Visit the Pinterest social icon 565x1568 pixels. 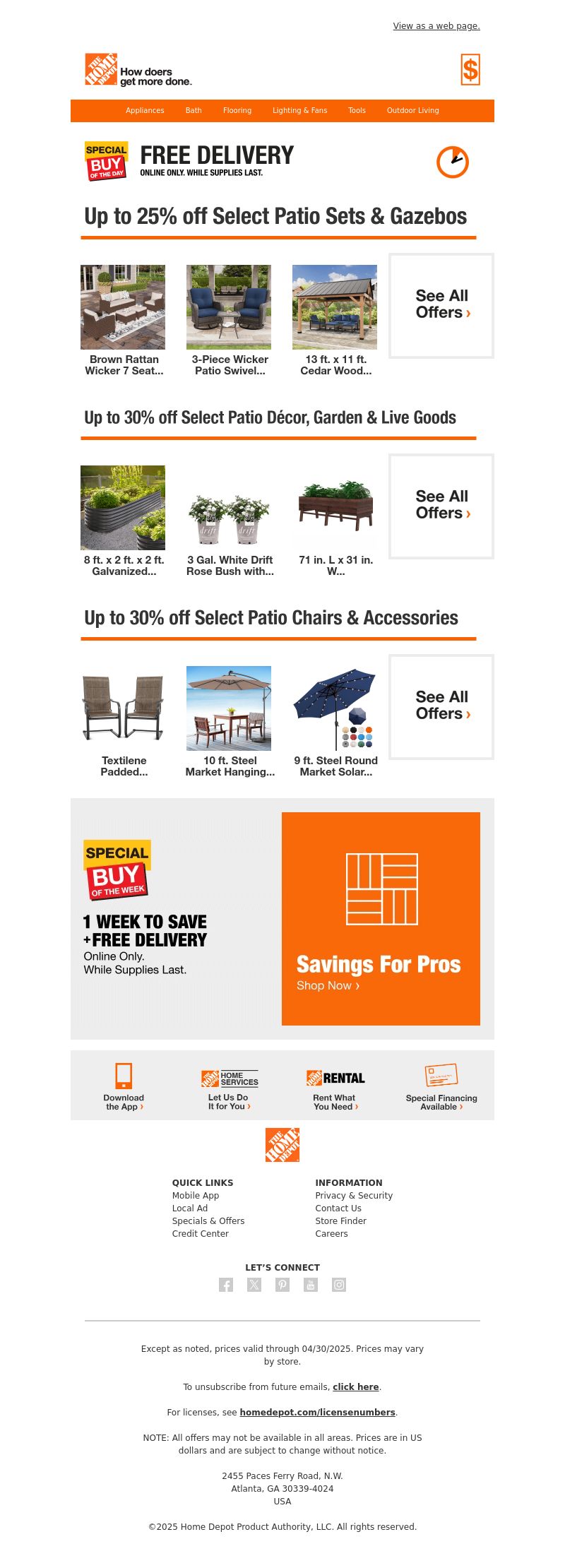pyautogui.click(x=282, y=1285)
